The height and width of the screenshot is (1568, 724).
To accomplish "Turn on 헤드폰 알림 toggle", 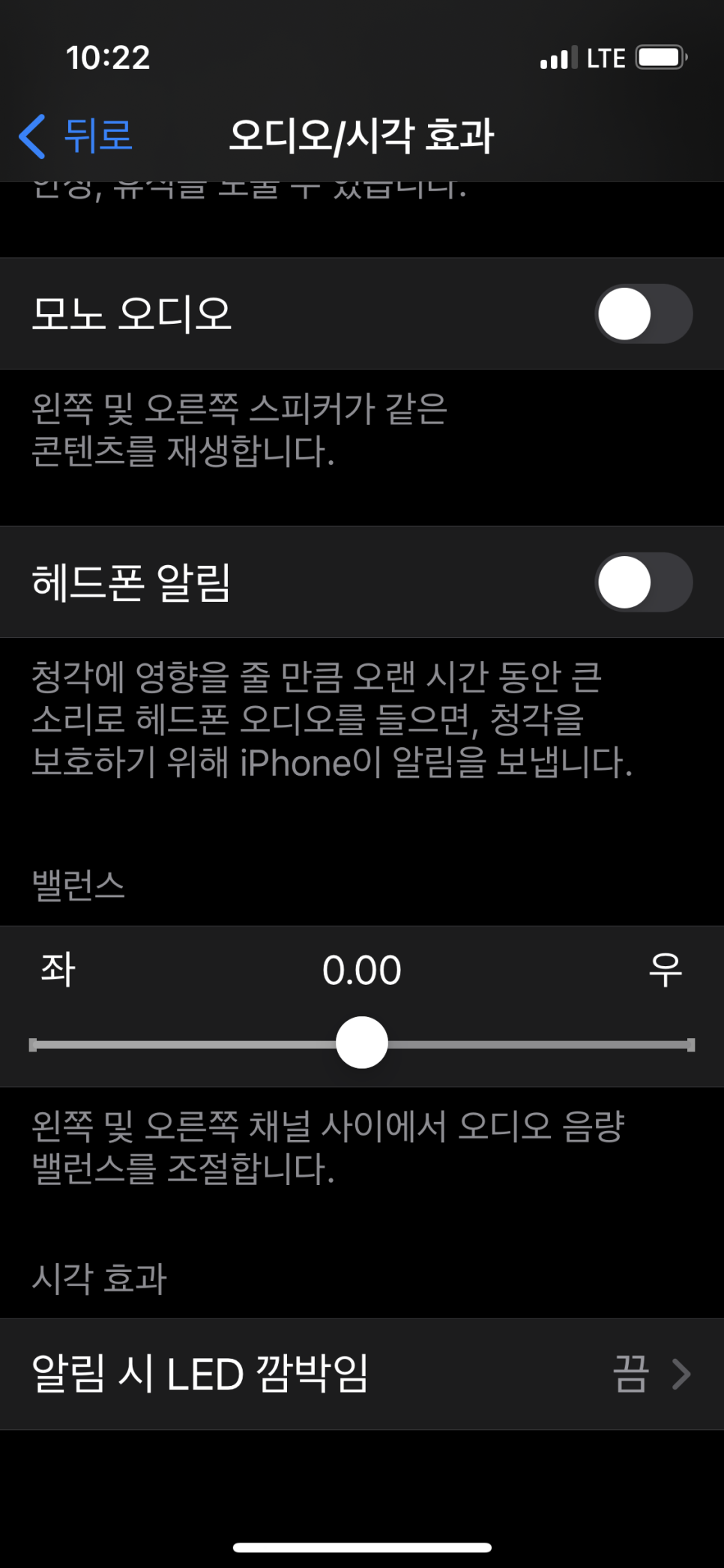I will coord(642,582).
